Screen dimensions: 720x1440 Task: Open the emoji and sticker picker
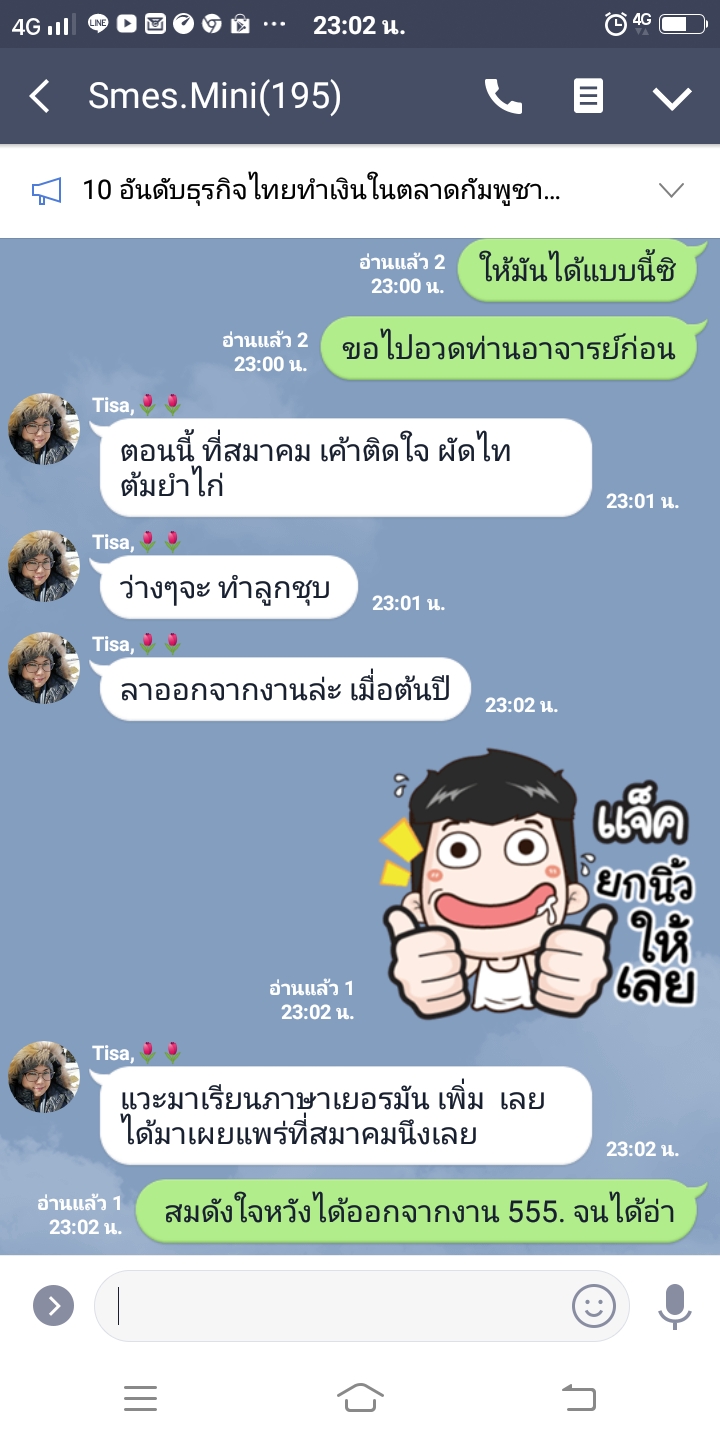(593, 1305)
